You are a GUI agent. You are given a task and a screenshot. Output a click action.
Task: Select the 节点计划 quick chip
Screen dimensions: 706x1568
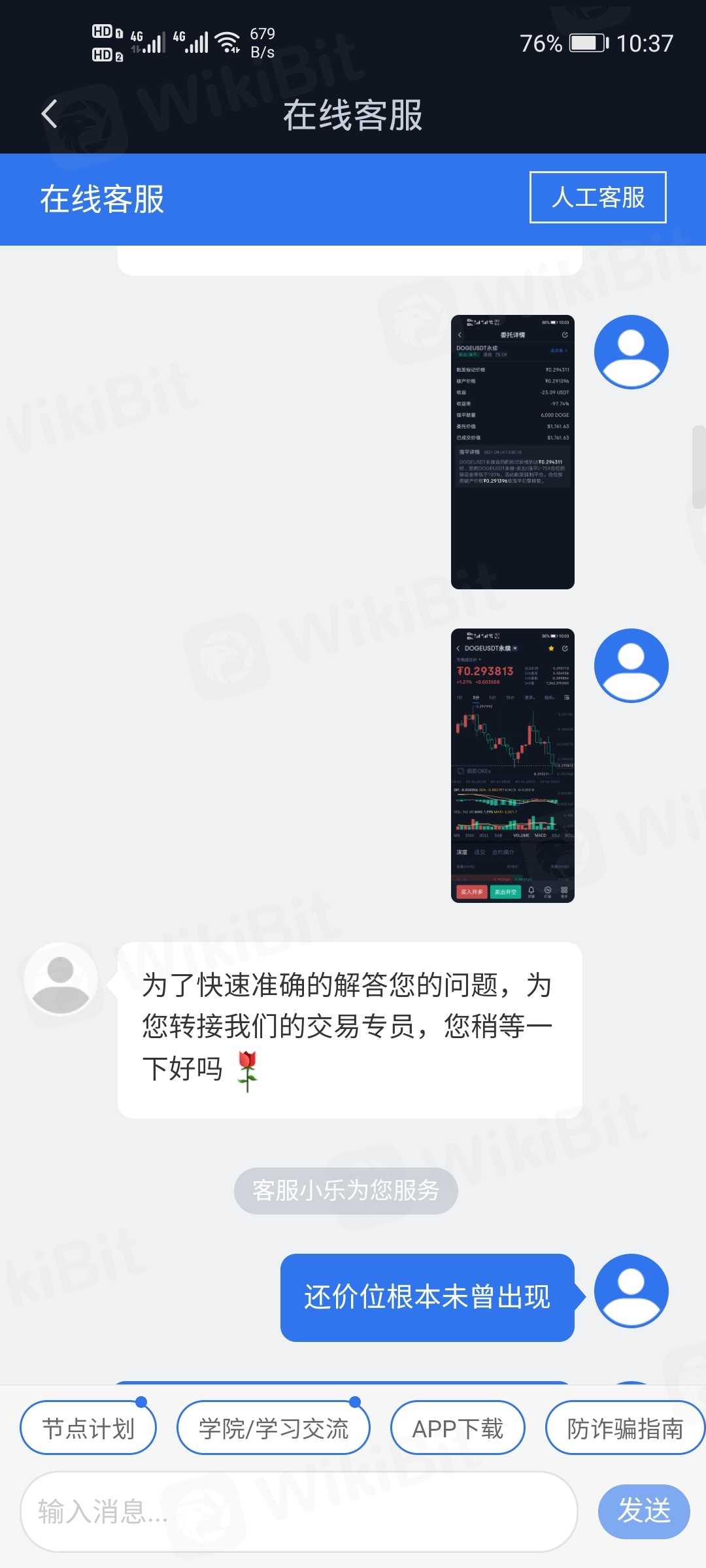tap(88, 1428)
